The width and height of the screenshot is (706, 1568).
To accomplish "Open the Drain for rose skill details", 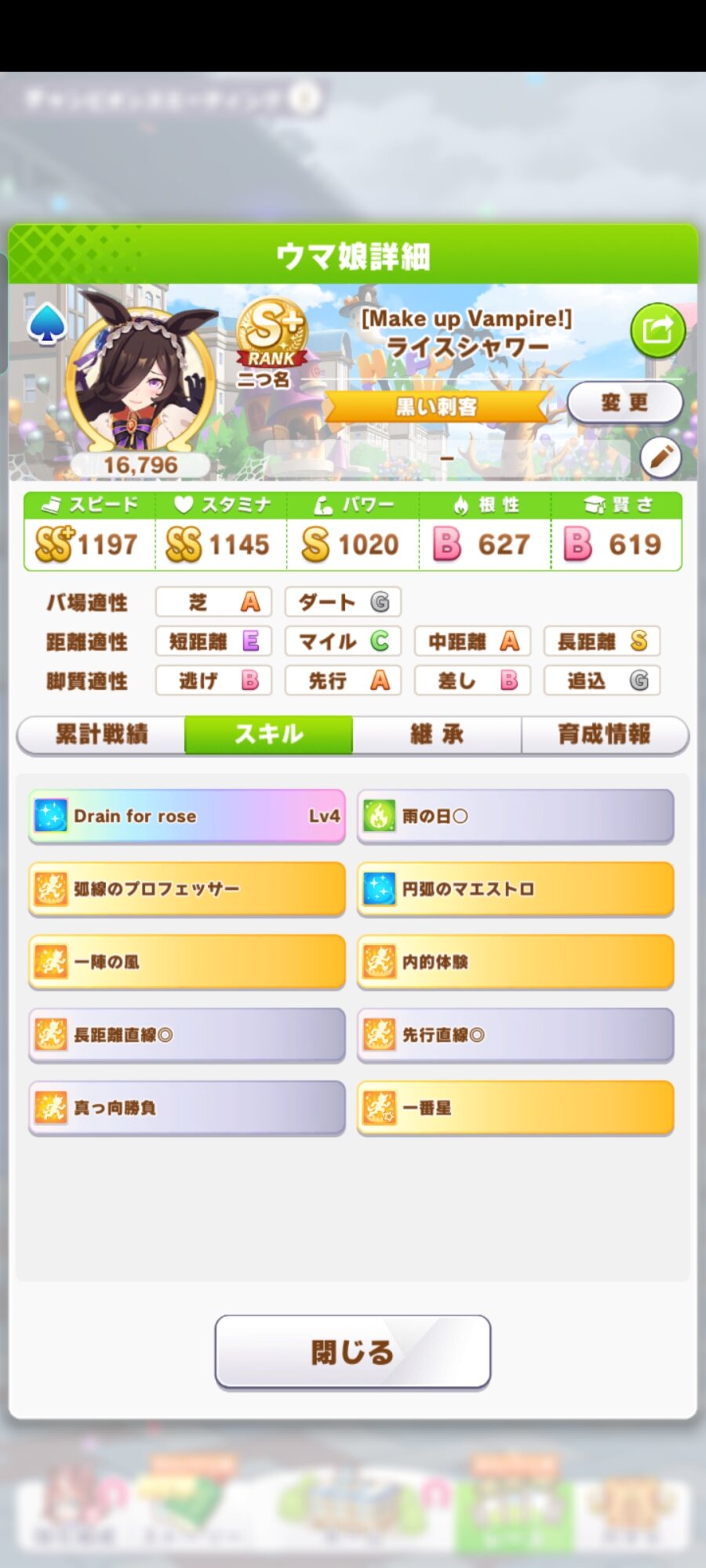I will (x=187, y=816).
